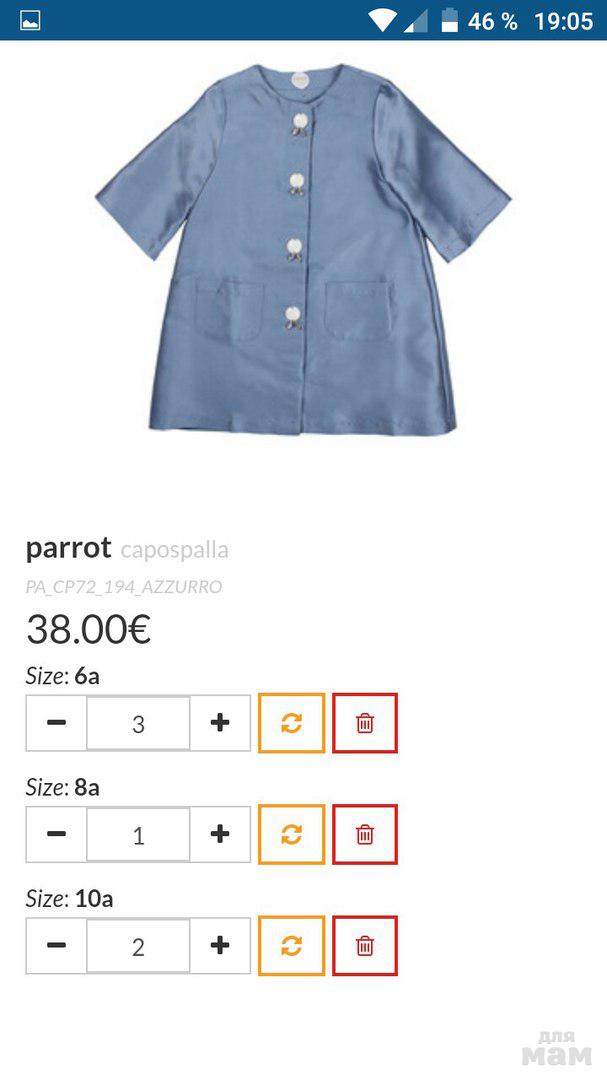Increase quantity for size 6a
The image size is (607, 1080).
[x=221, y=723]
